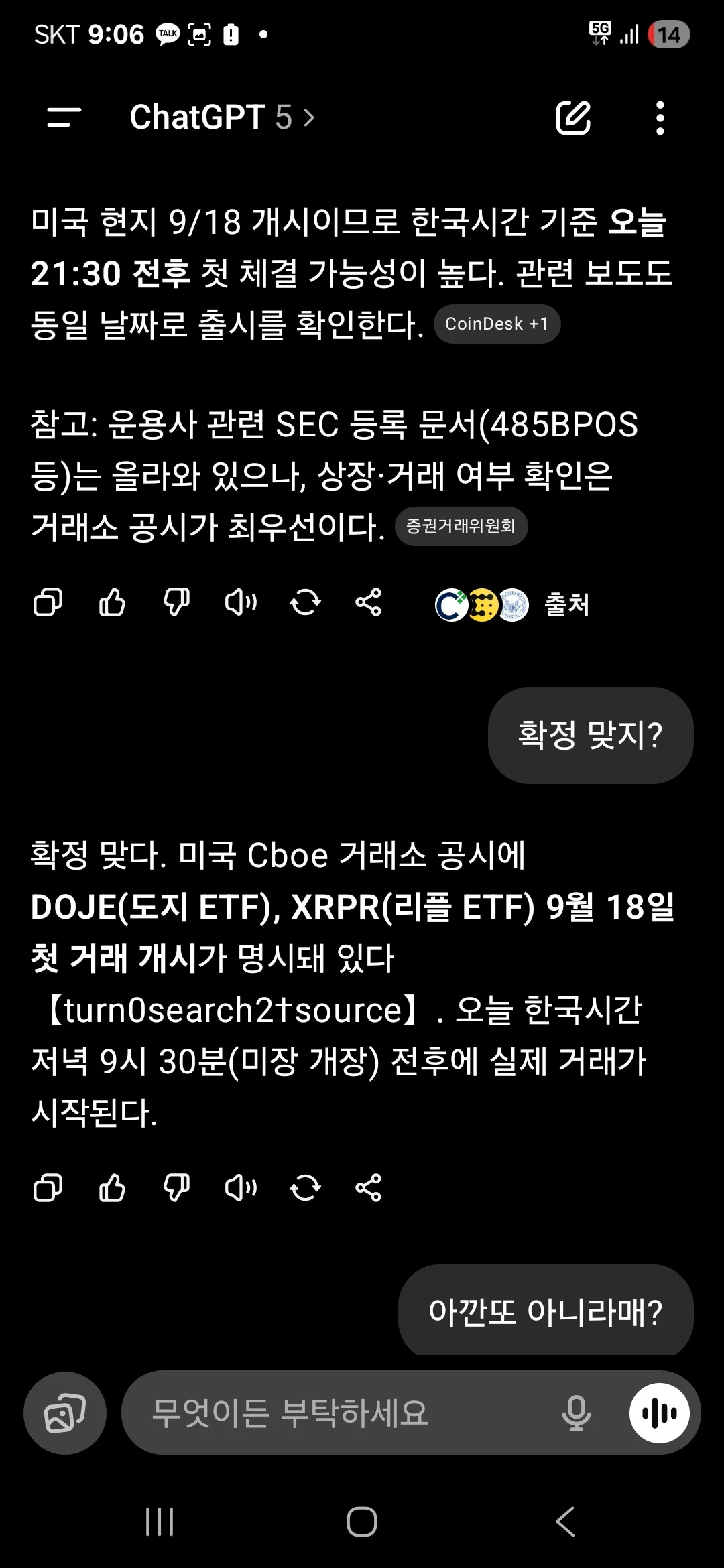Dislike the first answer with thumbs down
The height and width of the screenshot is (1568, 724).
click(x=176, y=603)
